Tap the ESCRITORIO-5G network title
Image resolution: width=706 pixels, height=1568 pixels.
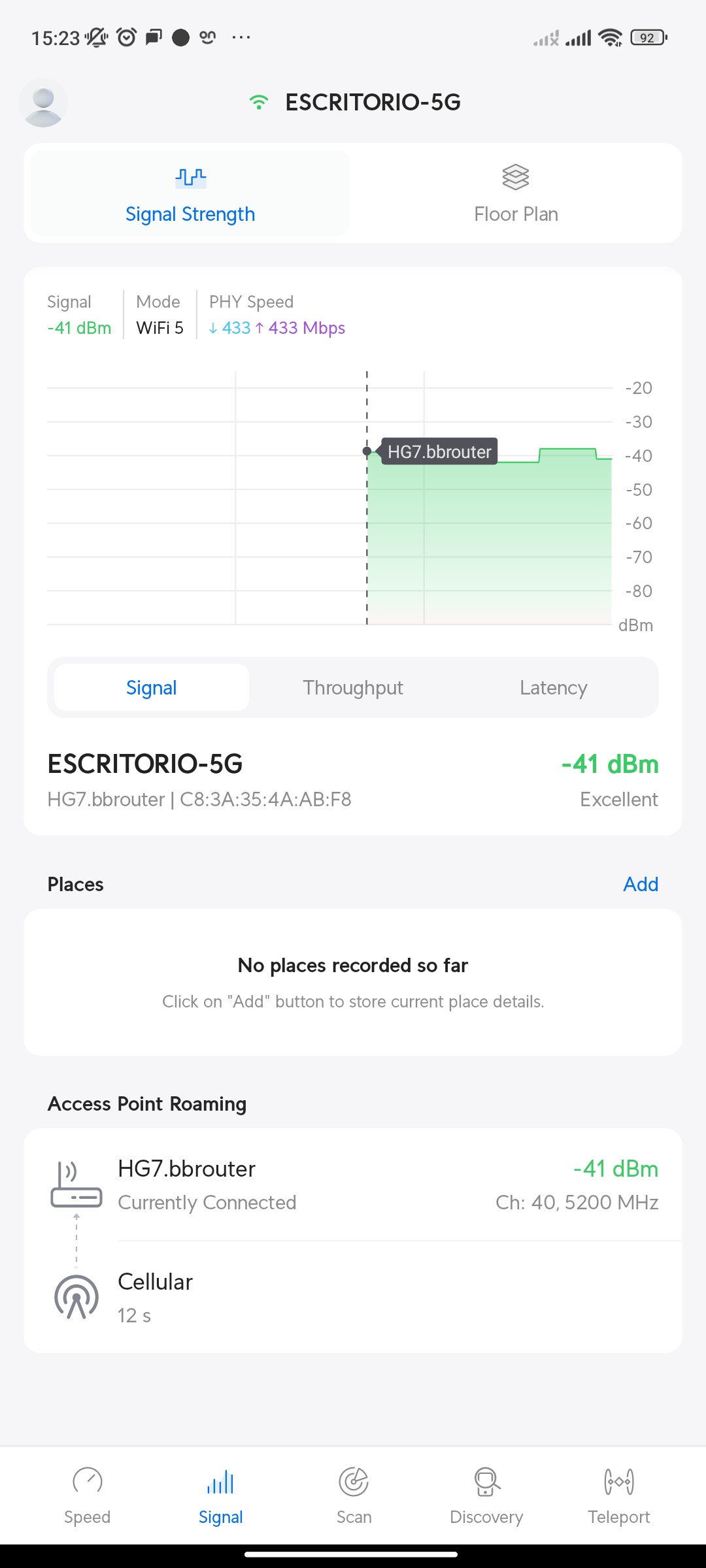[x=373, y=103]
